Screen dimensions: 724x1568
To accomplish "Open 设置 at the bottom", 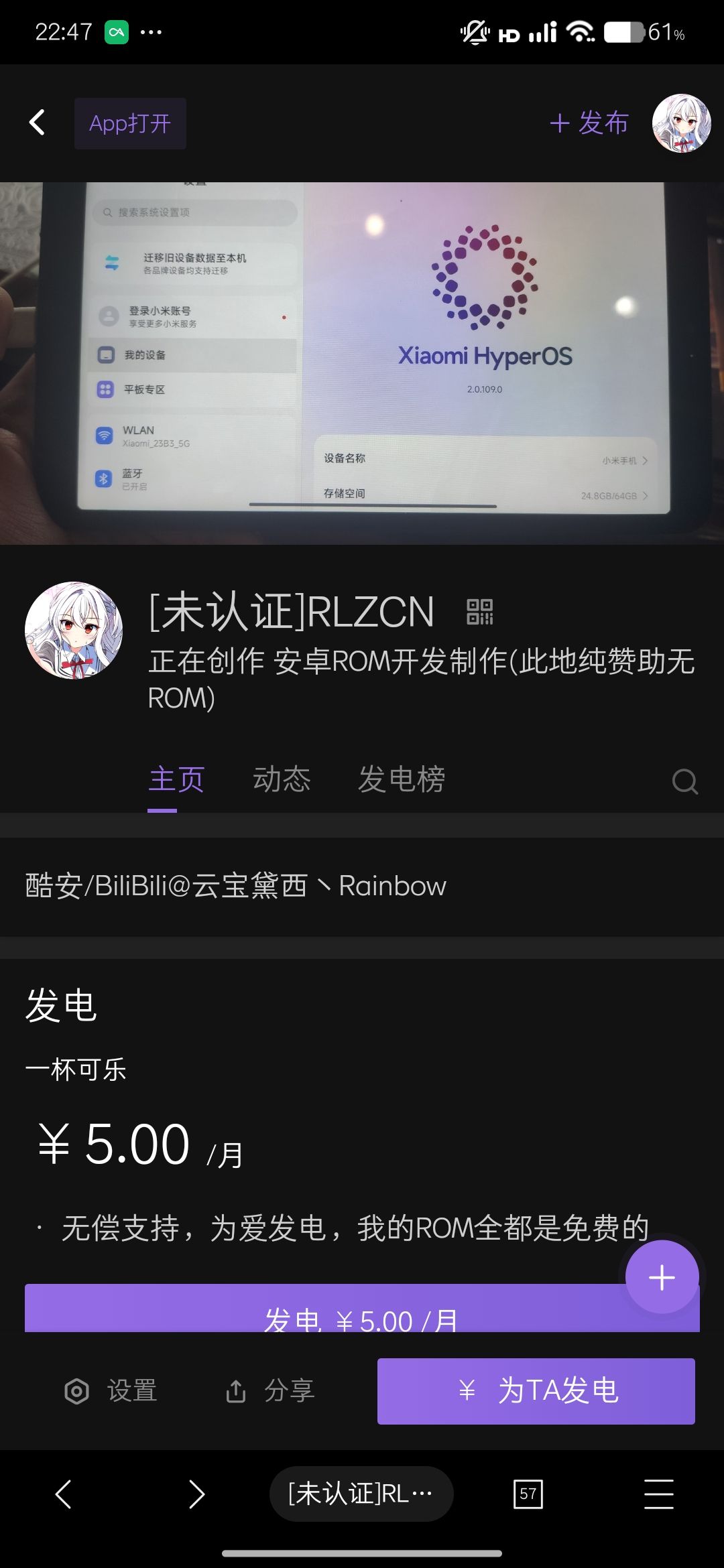I will click(111, 1391).
